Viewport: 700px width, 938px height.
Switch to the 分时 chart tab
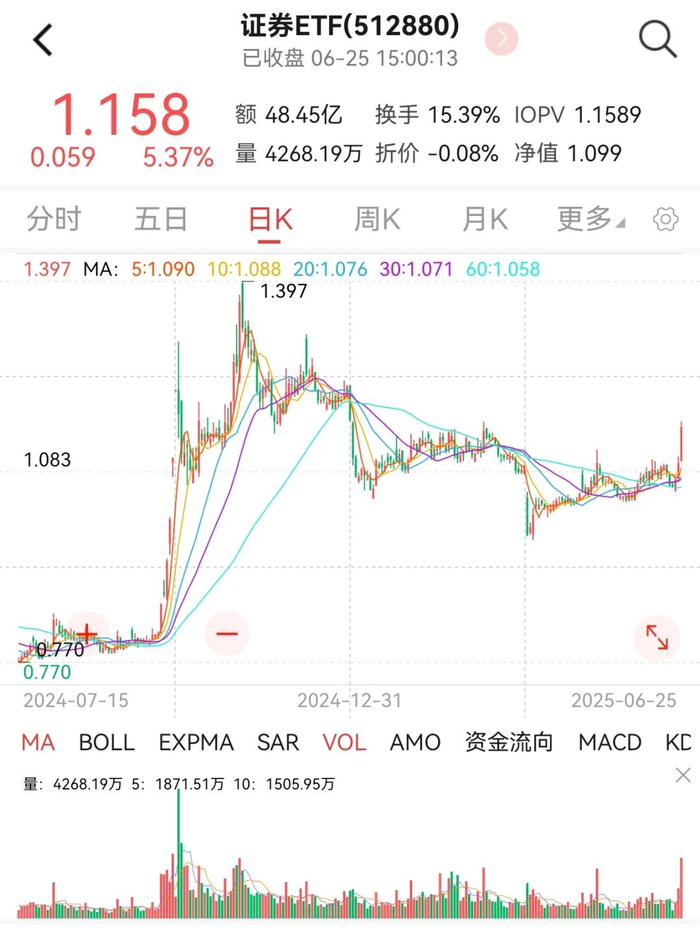click(54, 219)
